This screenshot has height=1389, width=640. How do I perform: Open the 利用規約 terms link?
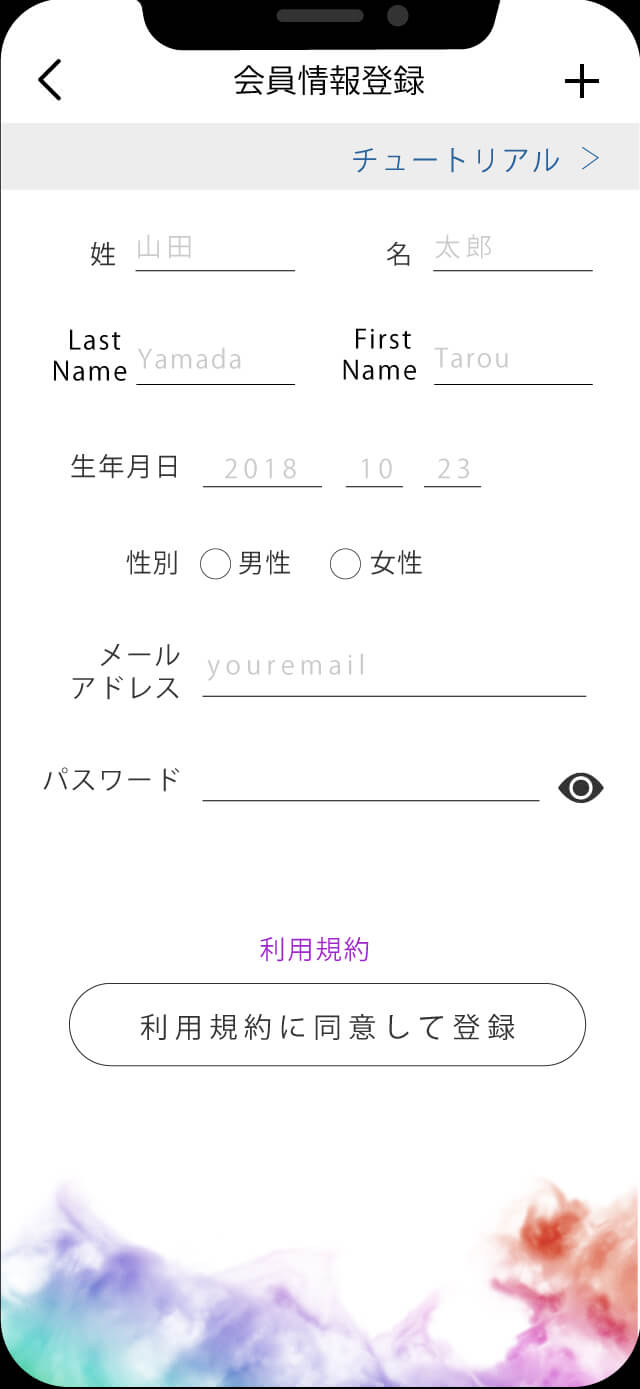click(x=315, y=949)
